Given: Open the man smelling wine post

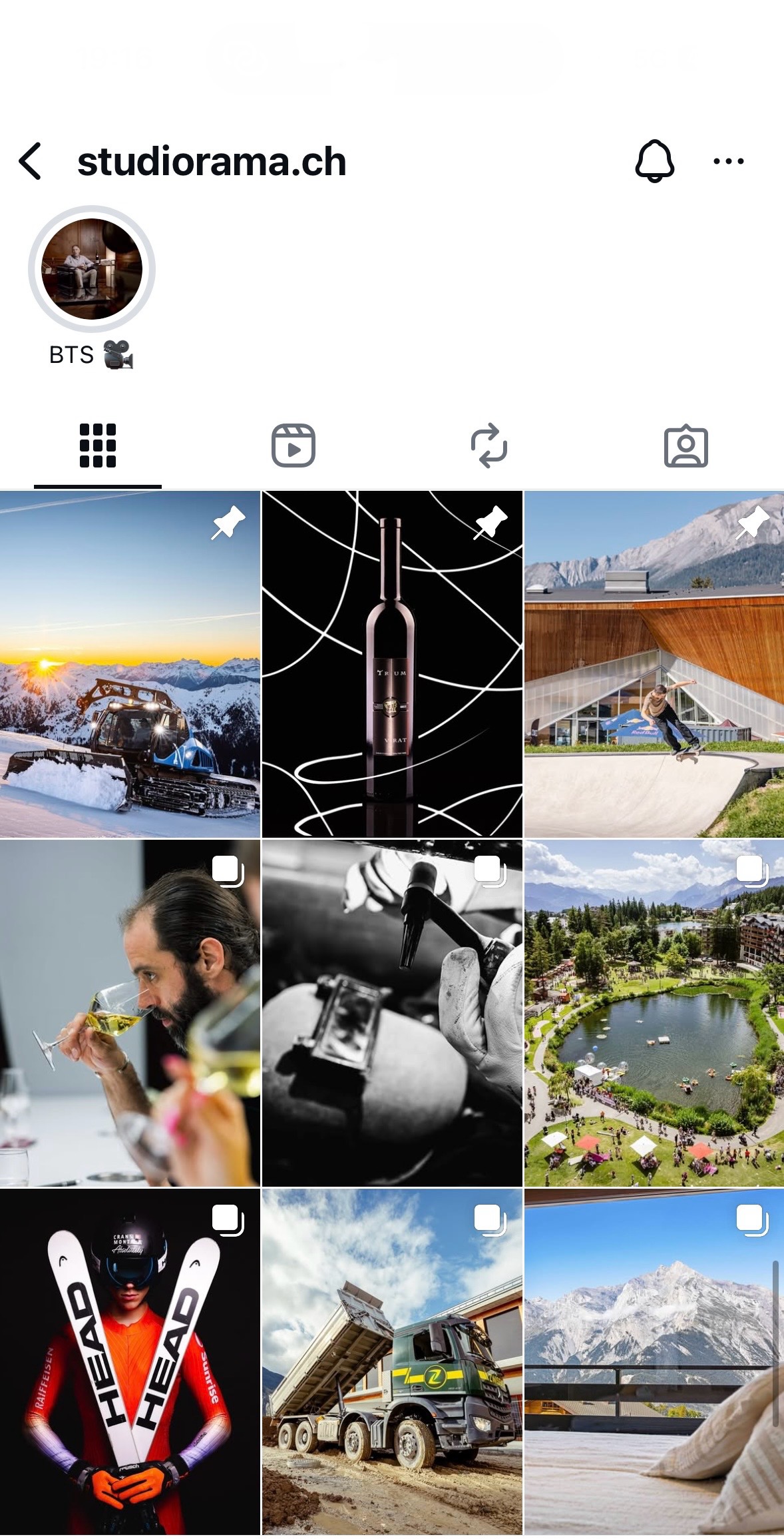Looking at the screenshot, I should pyautogui.click(x=130, y=1012).
